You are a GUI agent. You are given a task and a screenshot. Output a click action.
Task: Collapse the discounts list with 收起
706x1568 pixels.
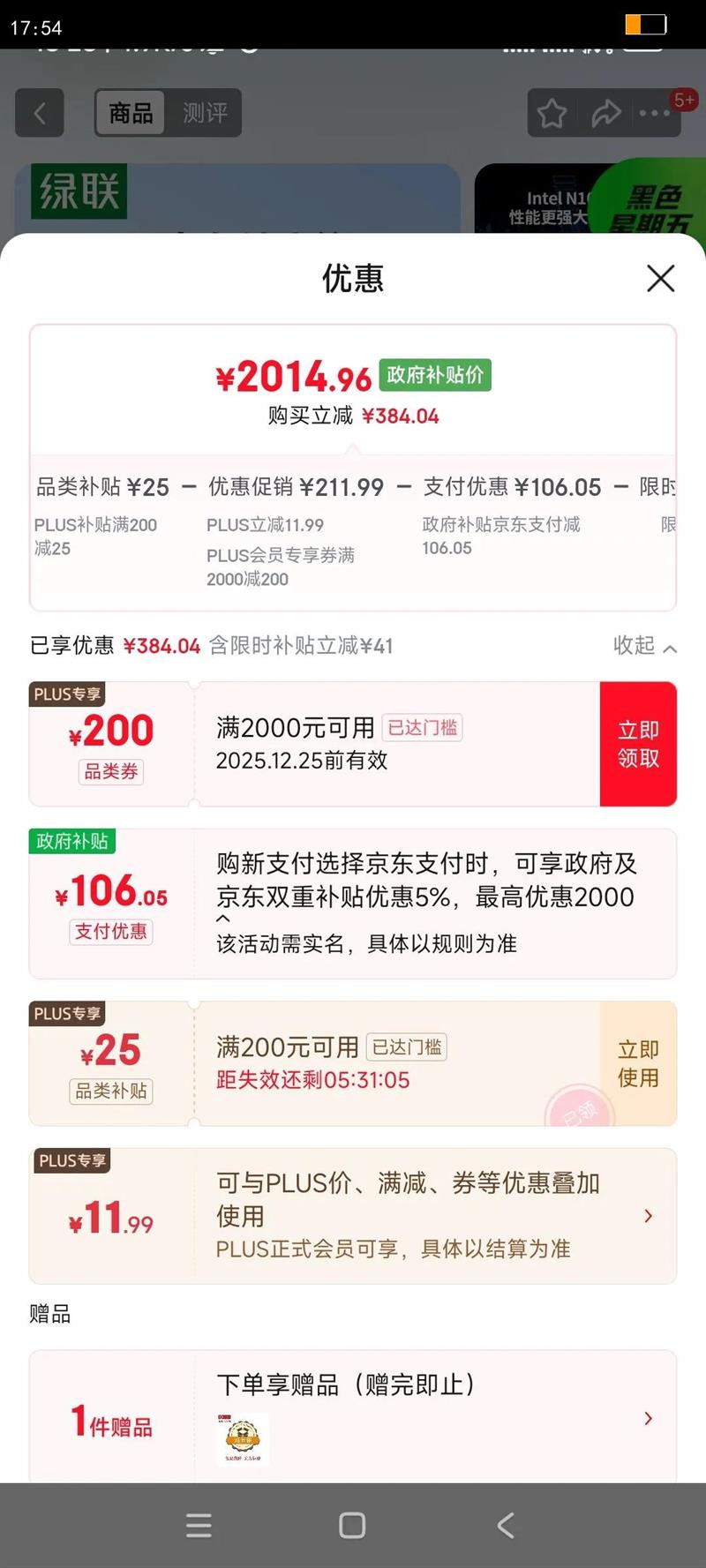point(645,646)
